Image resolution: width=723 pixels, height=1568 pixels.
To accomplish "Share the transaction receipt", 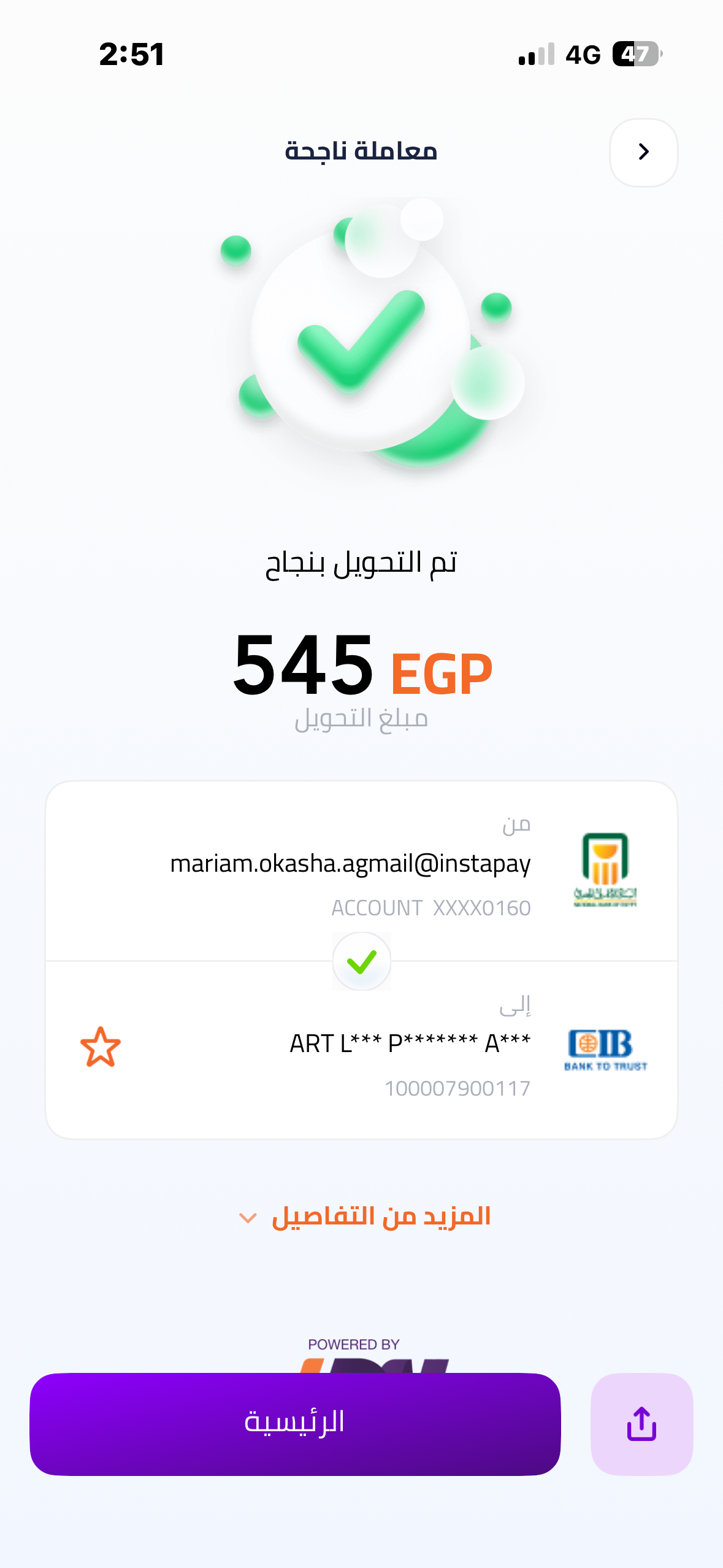I will pyautogui.click(x=641, y=1423).
